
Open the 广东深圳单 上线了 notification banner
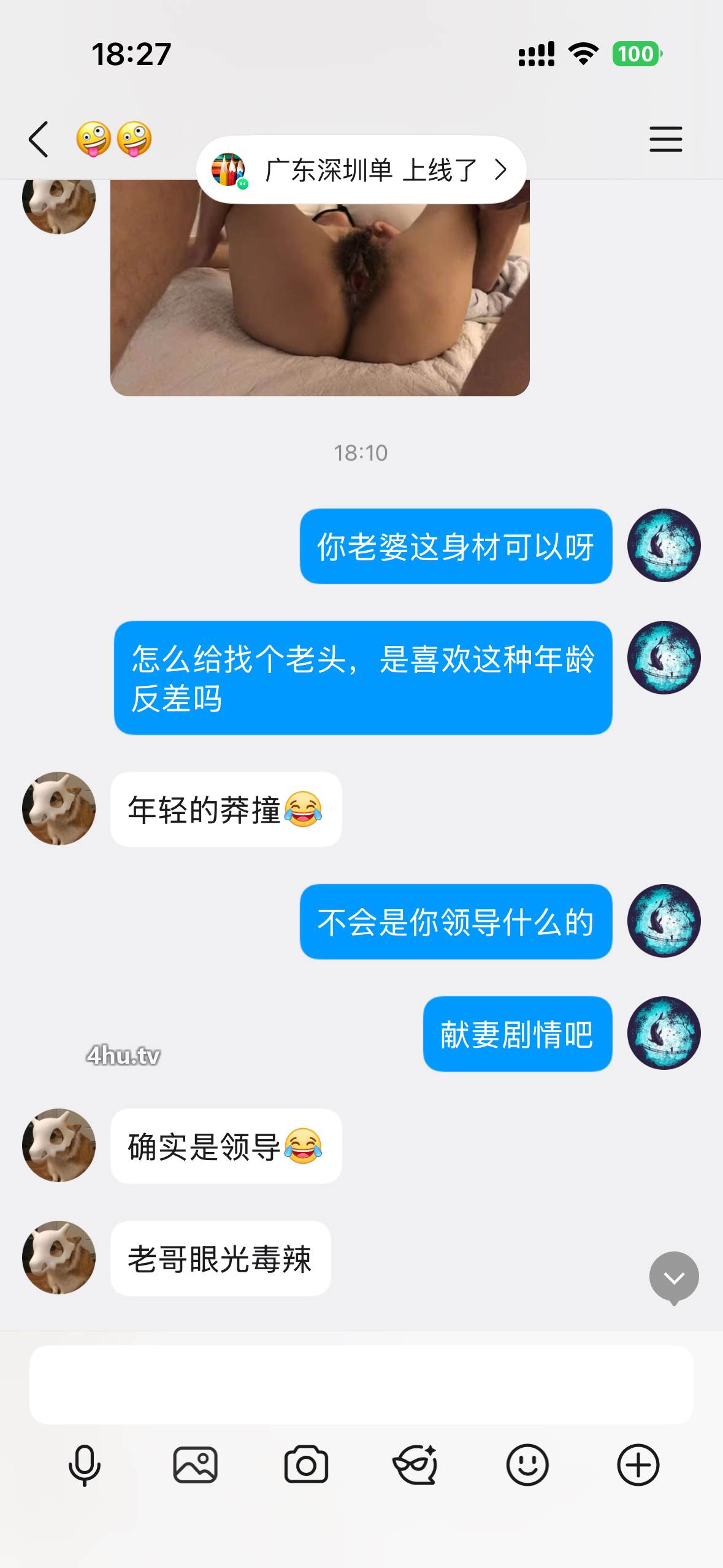coord(361,169)
